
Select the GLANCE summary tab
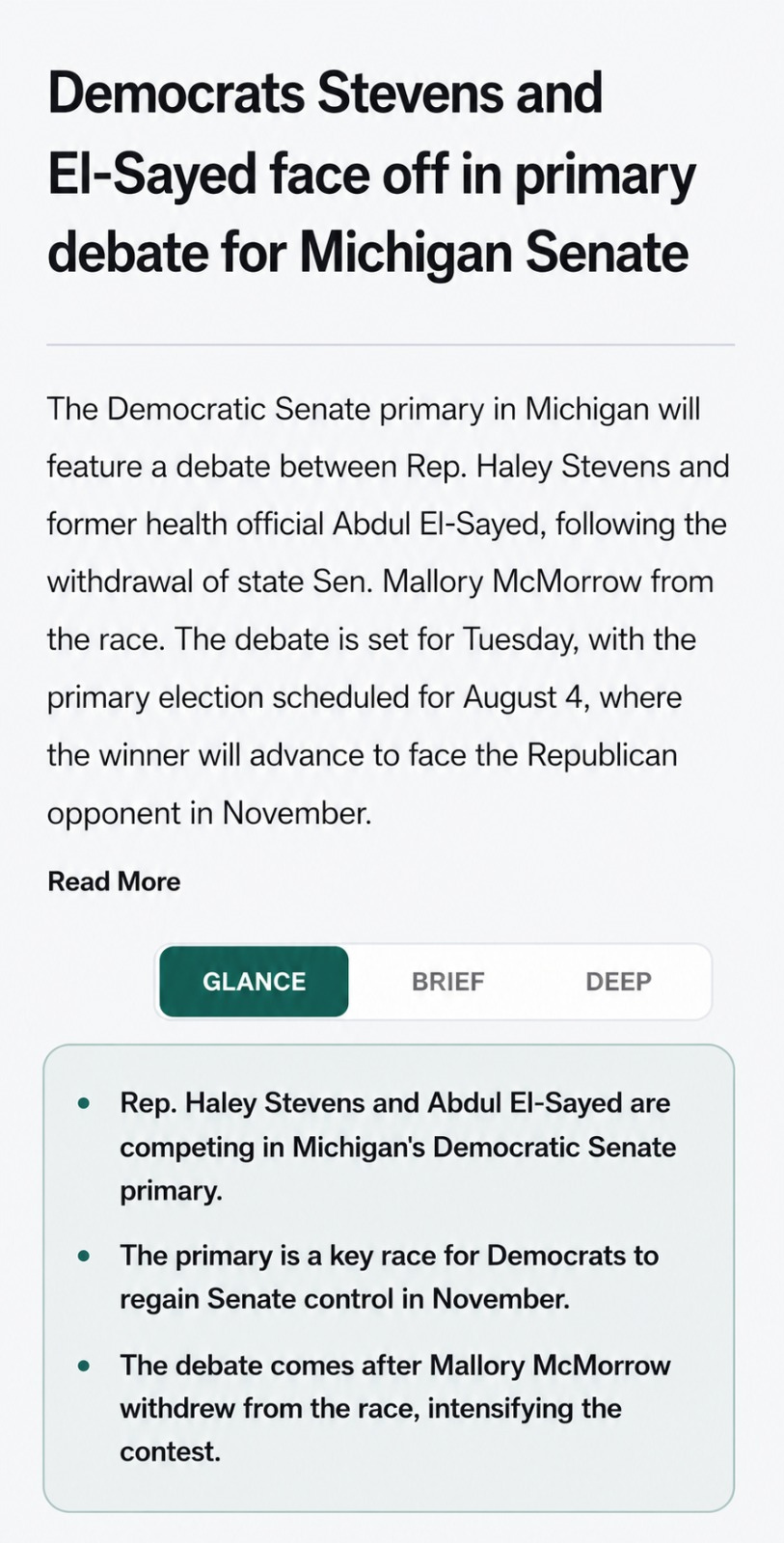(x=254, y=982)
